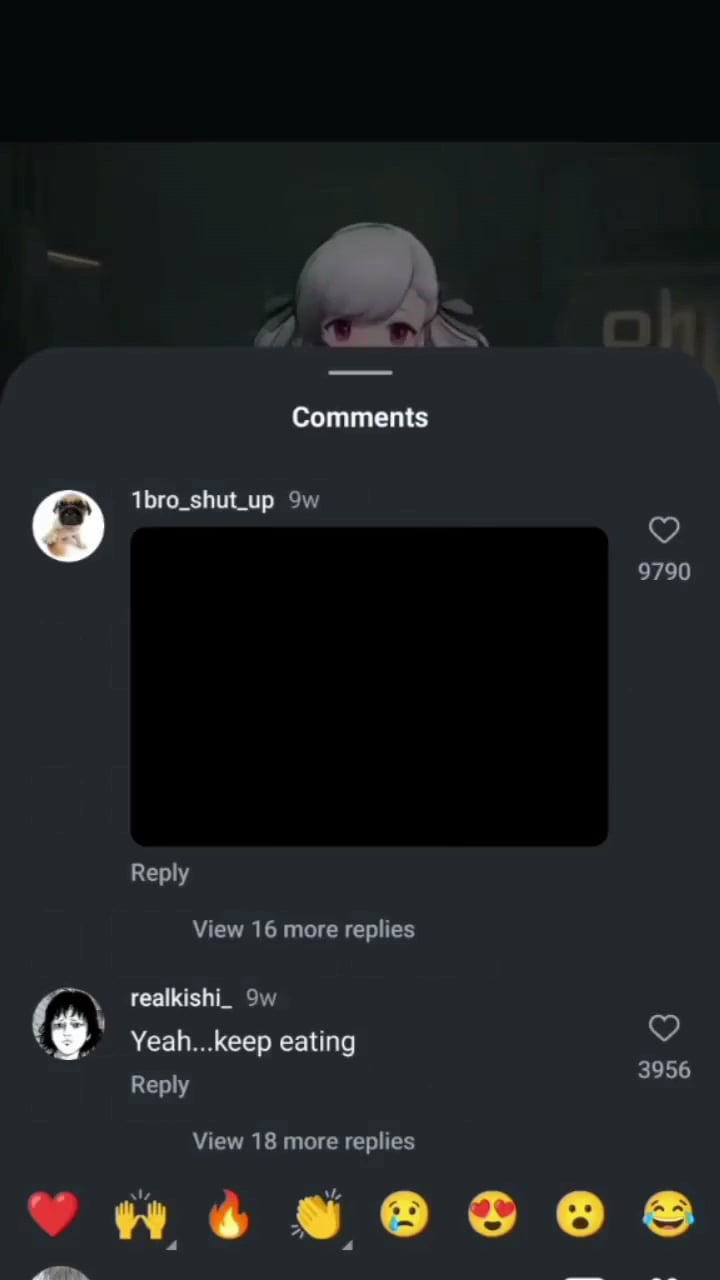Open realkishi_'s profile picture

coord(68,1023)
